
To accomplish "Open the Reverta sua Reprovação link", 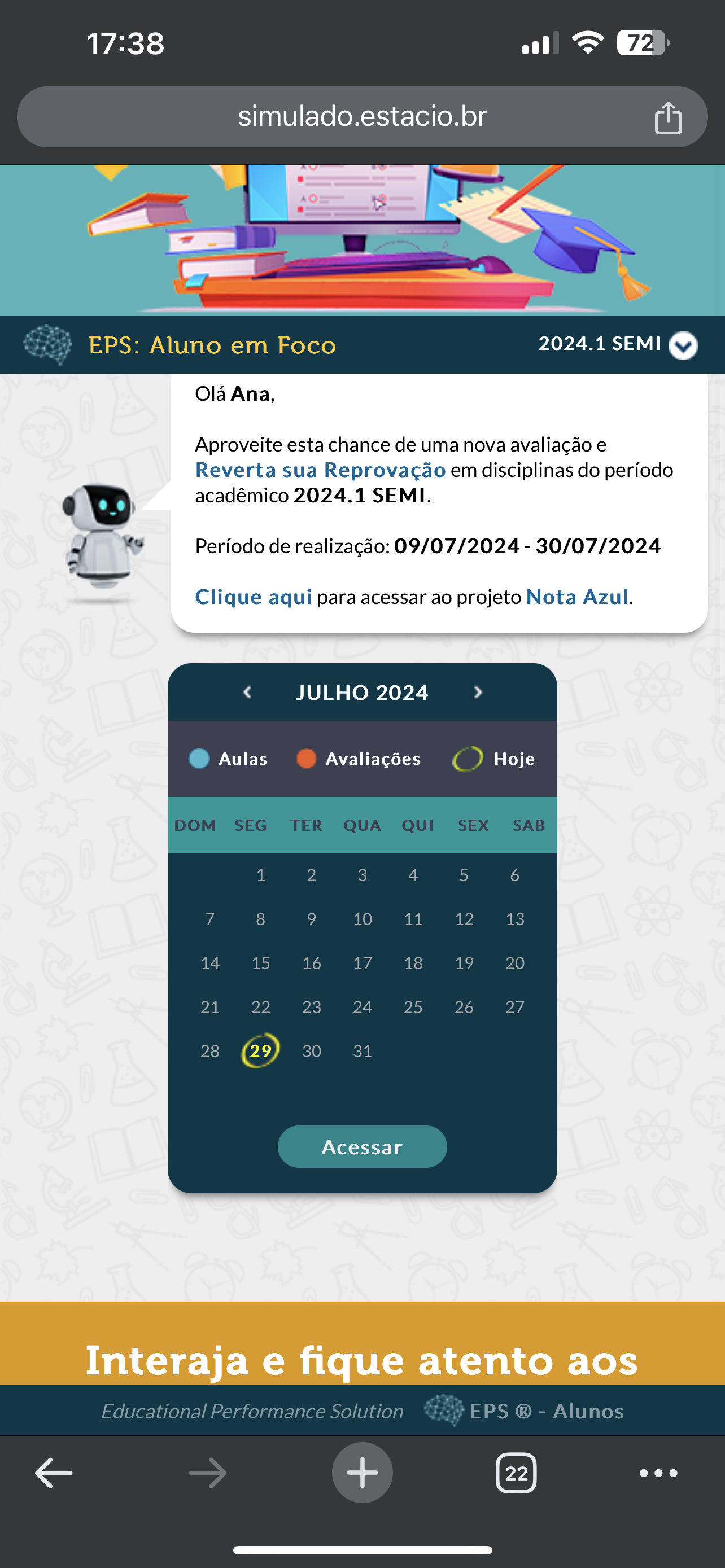I will (x=320, y=470).
